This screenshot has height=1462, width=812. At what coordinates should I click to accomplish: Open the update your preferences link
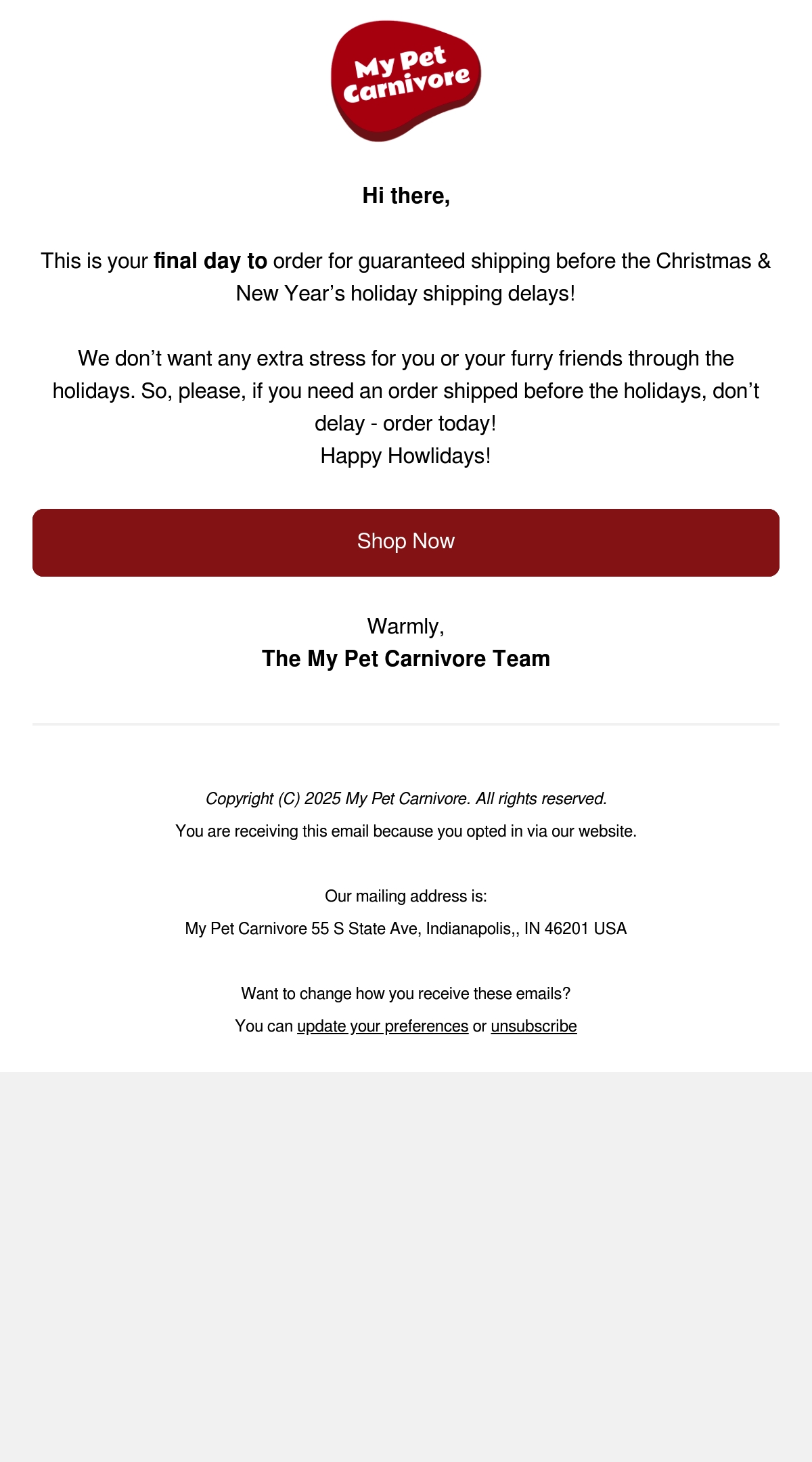[x=383, y=1026]
